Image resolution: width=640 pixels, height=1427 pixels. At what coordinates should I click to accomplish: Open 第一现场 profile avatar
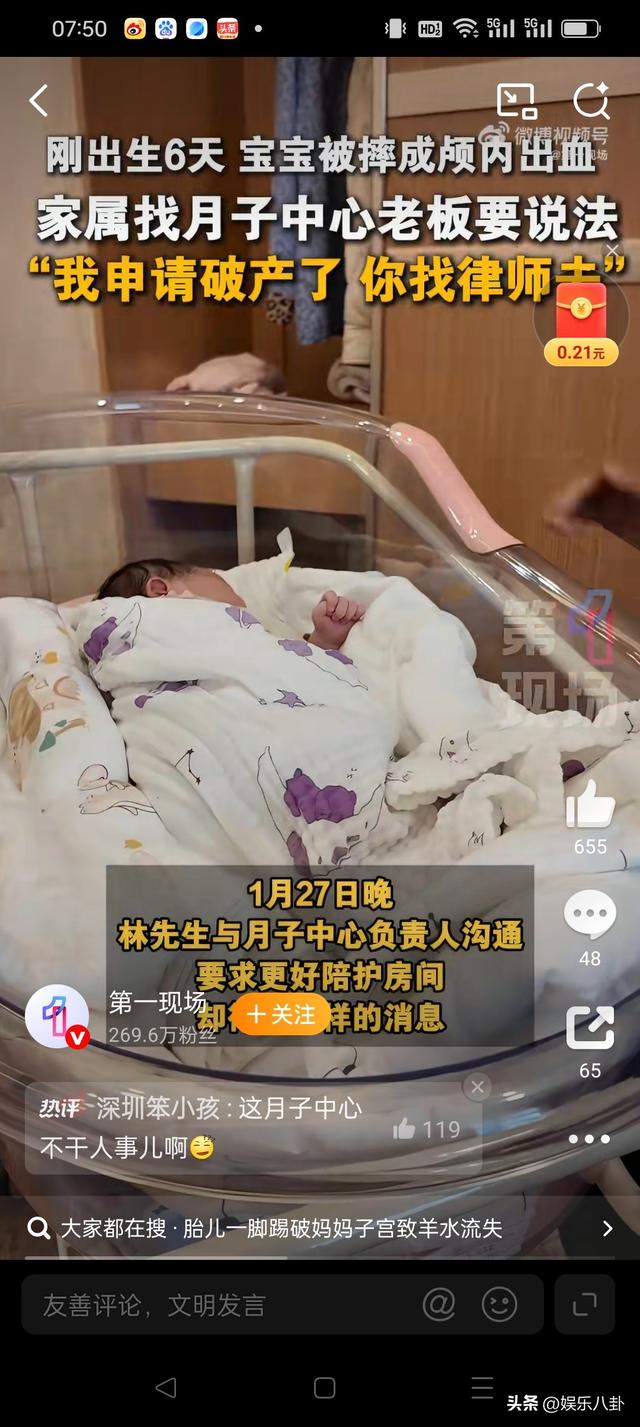pyautogui.click(x=56, y=1015)
